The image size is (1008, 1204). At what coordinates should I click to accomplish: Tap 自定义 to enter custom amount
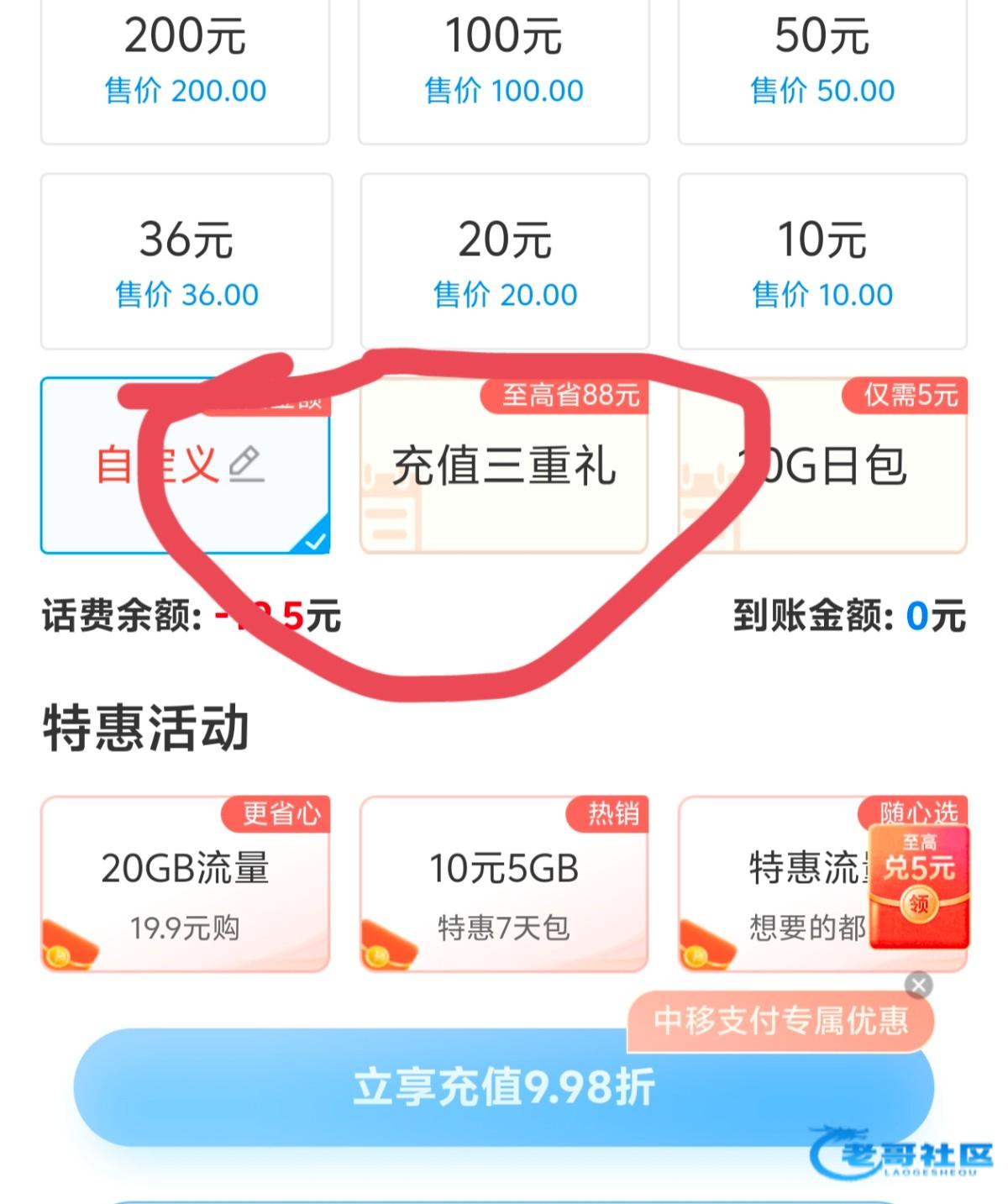pos(185,465)
